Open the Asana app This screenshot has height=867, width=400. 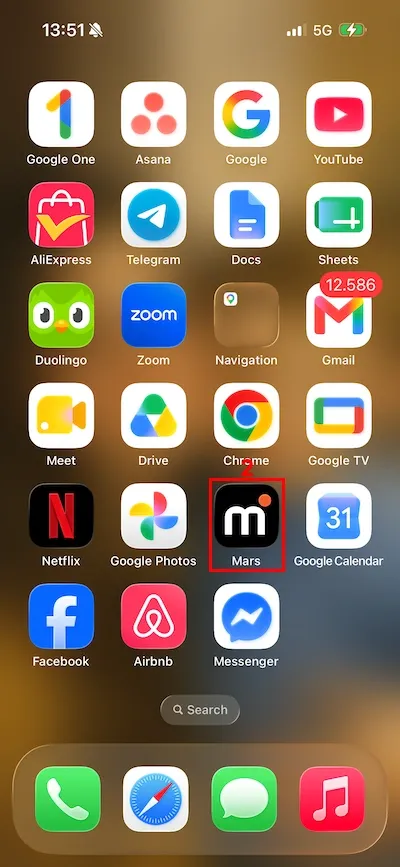pos(153,114)
